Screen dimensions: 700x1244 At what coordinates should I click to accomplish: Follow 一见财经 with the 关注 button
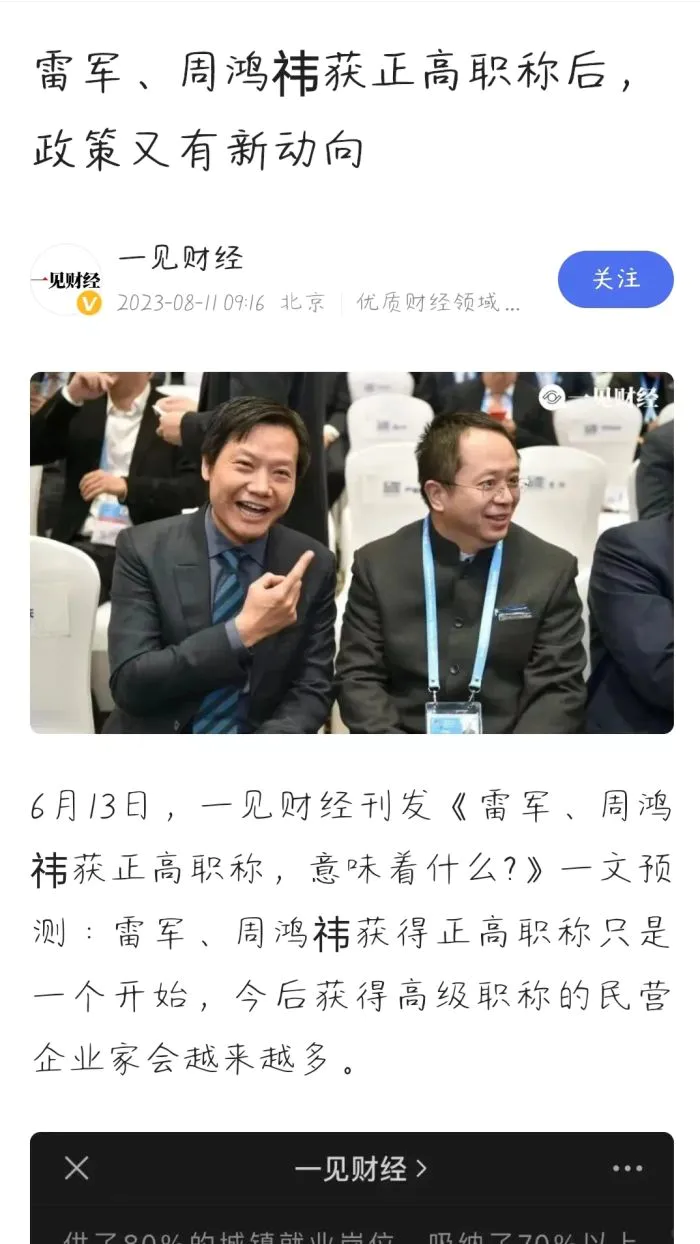coord(615,279)
